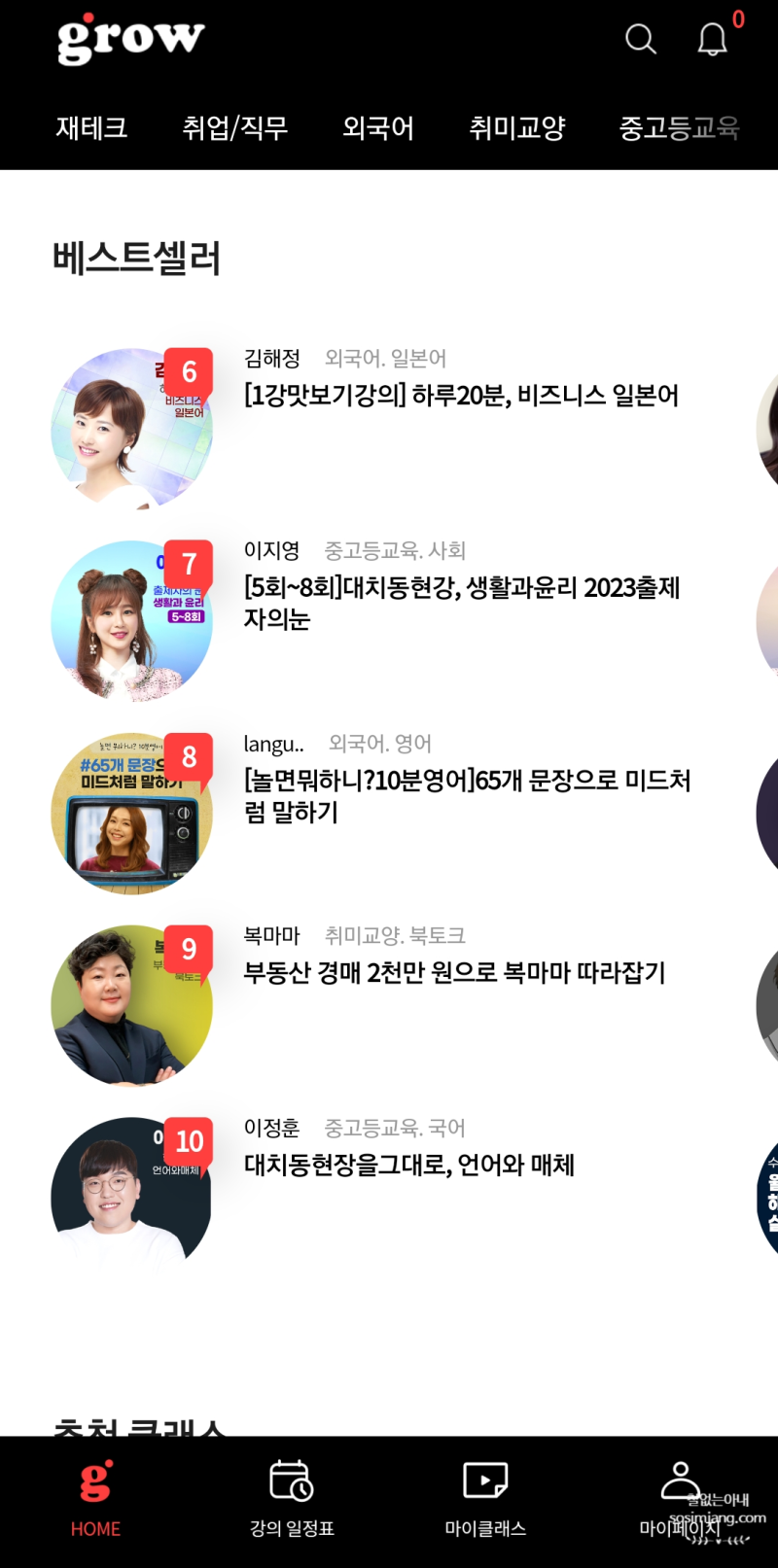Switch to the 취업/직무 category tab

[x=235, y=128]
